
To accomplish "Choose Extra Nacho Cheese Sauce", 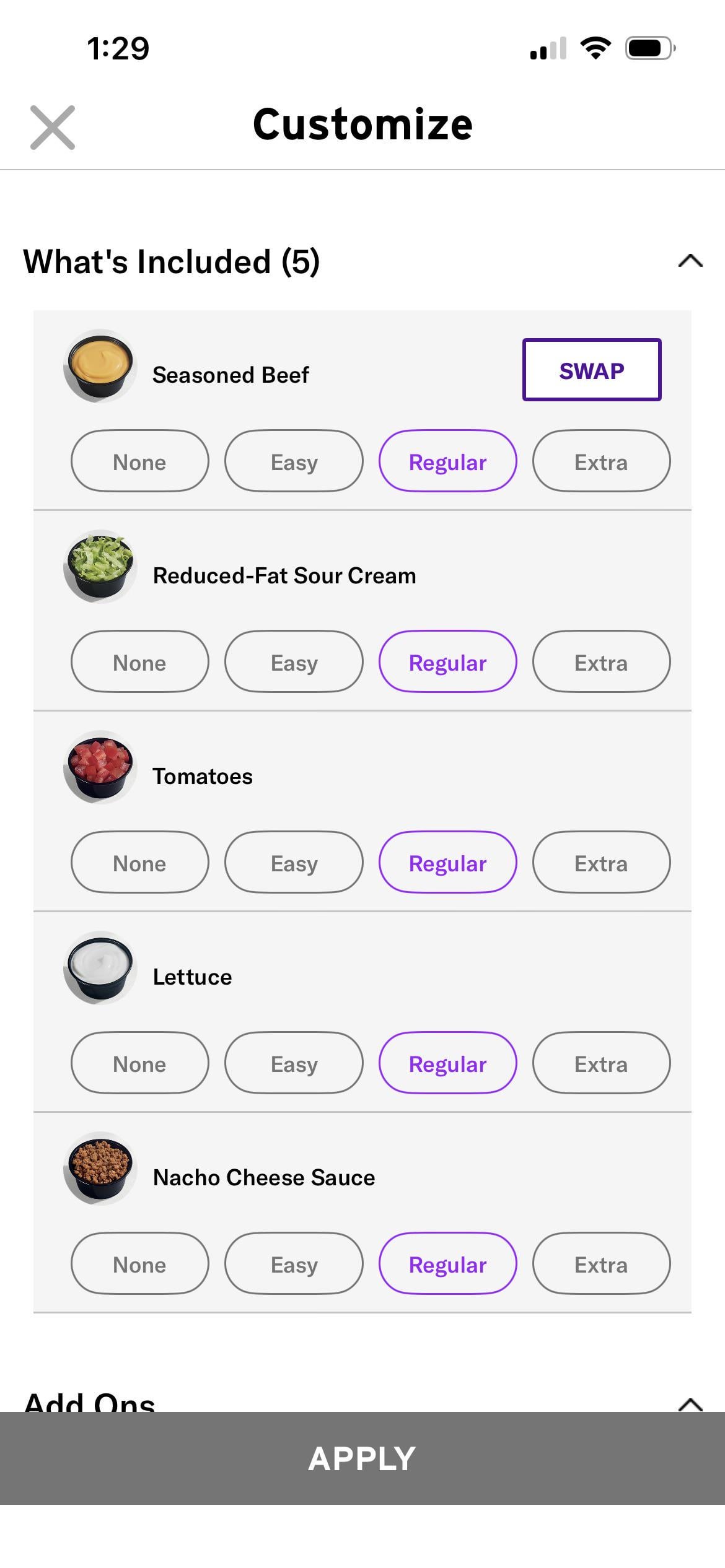I will [601, 1264].
